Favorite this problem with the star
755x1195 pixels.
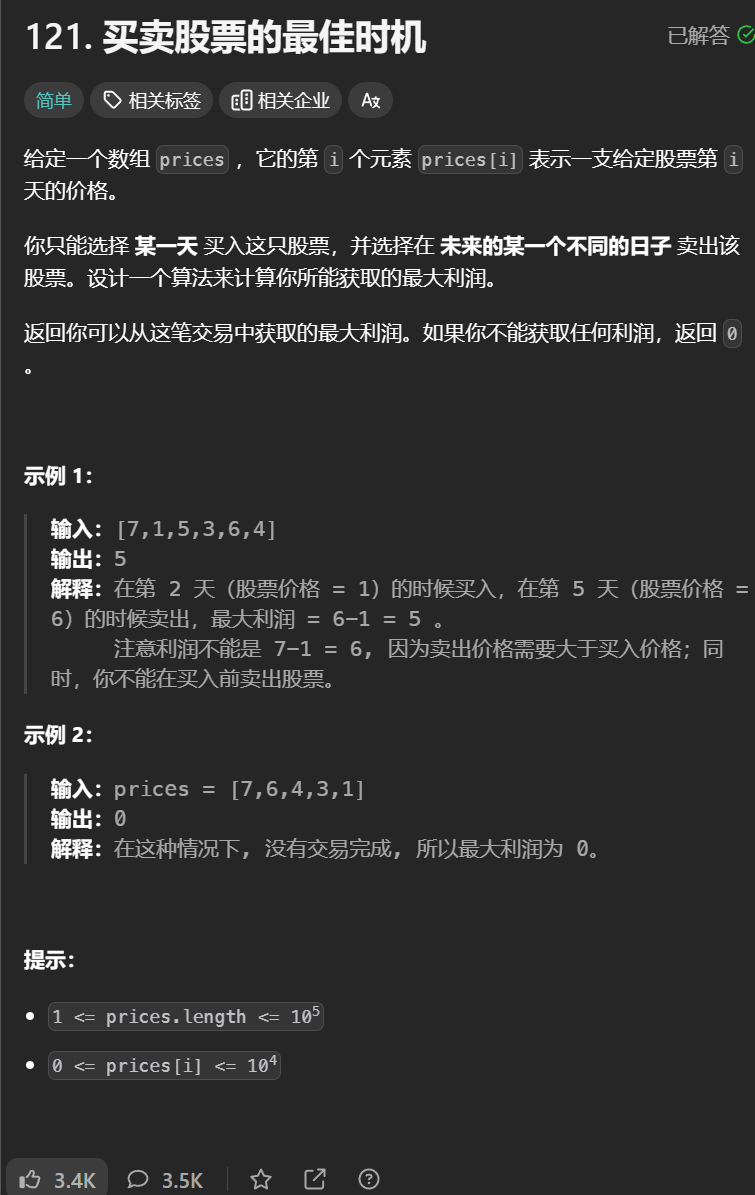pyautogui.click(x=261, y=1179)
